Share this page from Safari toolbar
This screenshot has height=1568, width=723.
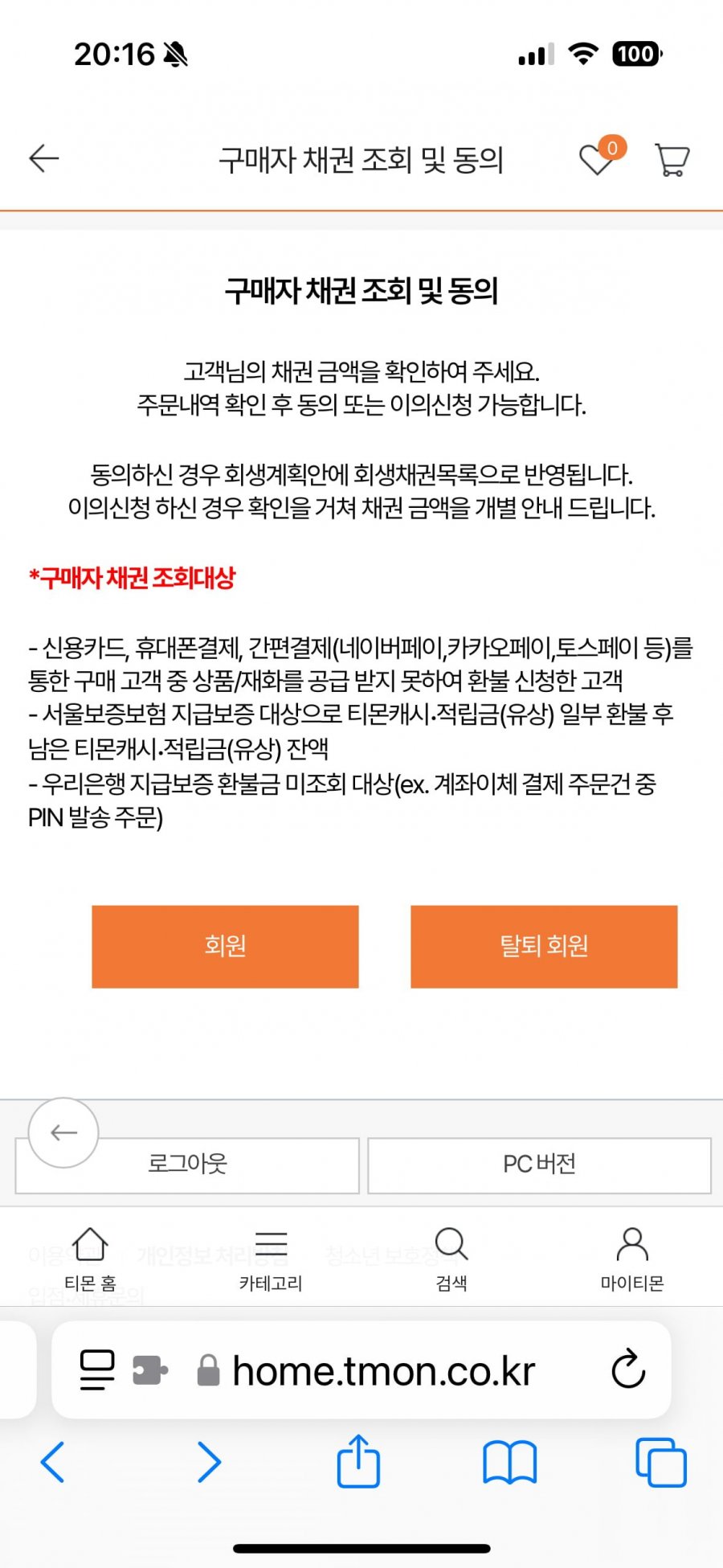(357, 1462)
